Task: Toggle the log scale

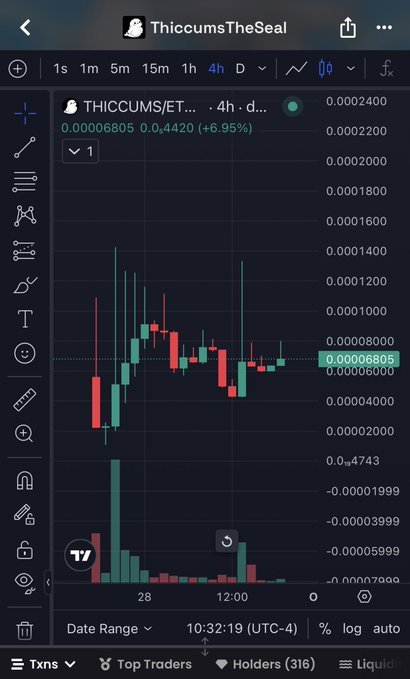Action: [x=352, y=629]
